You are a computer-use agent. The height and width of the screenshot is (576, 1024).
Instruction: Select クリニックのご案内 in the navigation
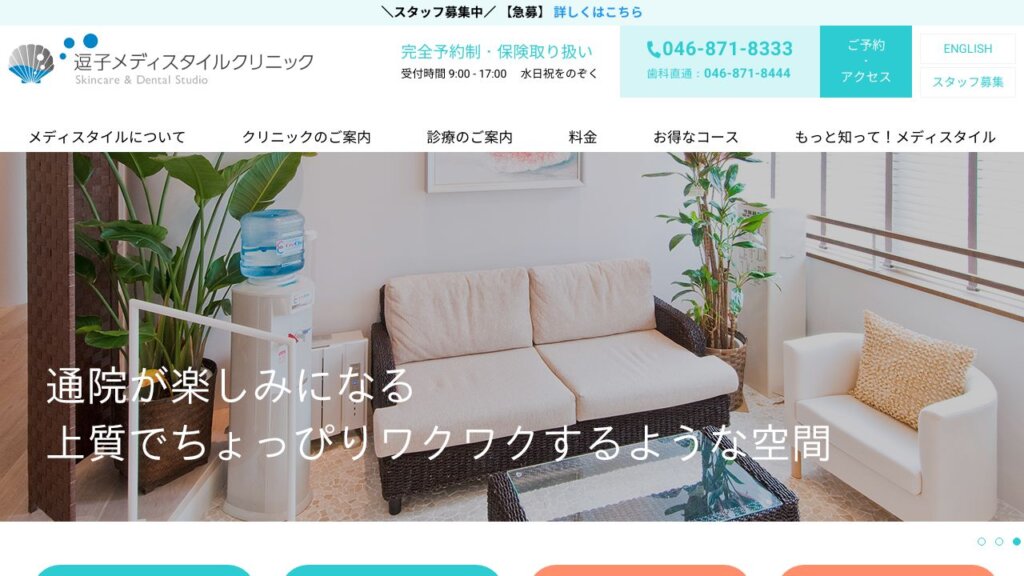coord(306,137)
